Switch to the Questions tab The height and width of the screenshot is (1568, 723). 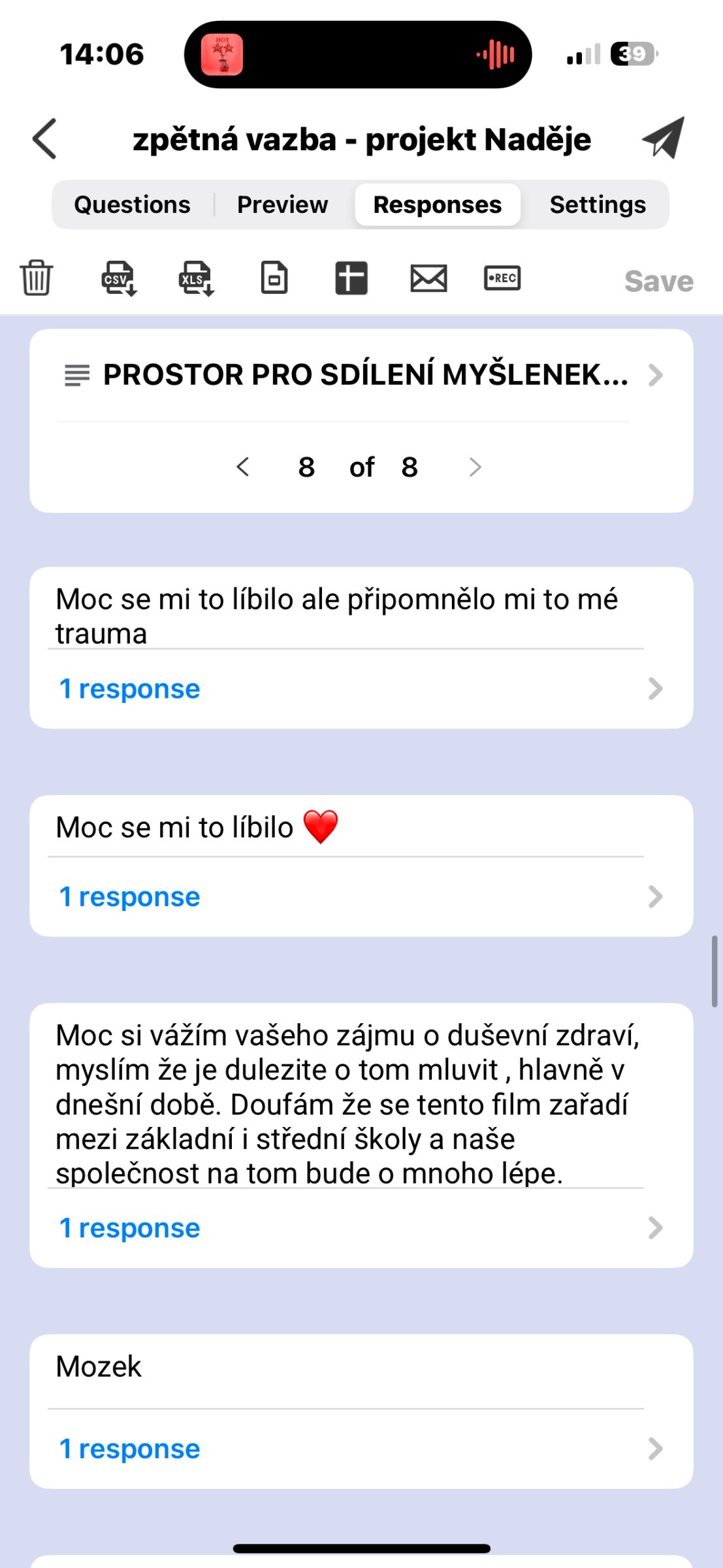132,204
